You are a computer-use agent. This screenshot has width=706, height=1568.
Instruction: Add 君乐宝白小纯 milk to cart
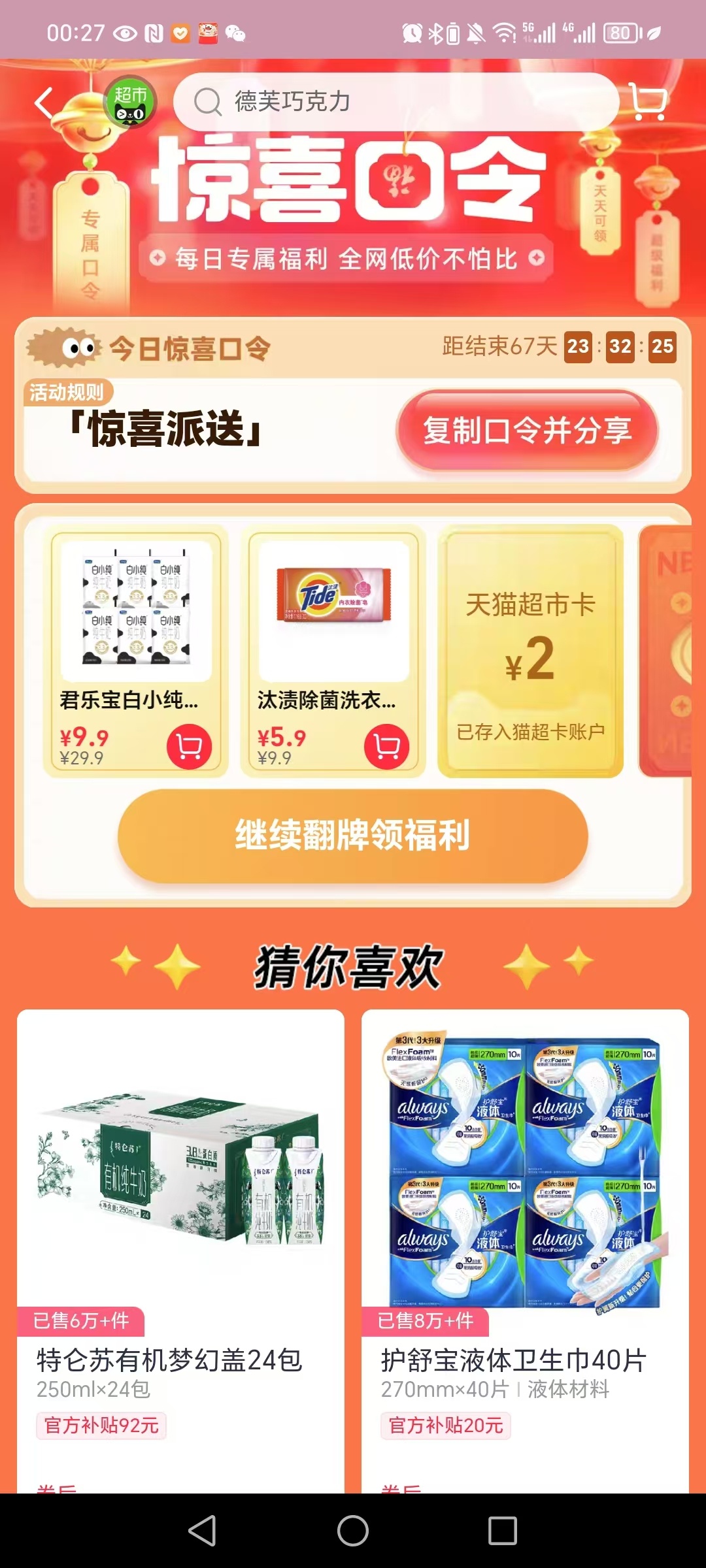click(189, 746)
